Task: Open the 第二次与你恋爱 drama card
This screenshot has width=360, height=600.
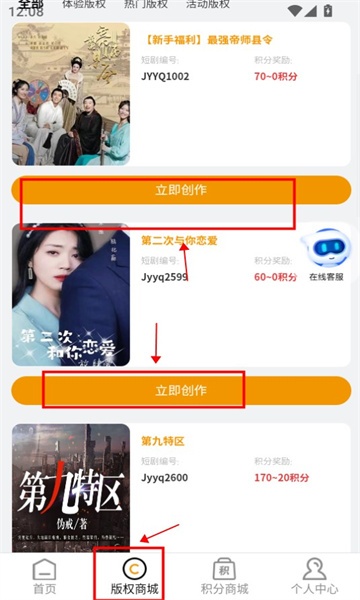Action: point(181,295)
